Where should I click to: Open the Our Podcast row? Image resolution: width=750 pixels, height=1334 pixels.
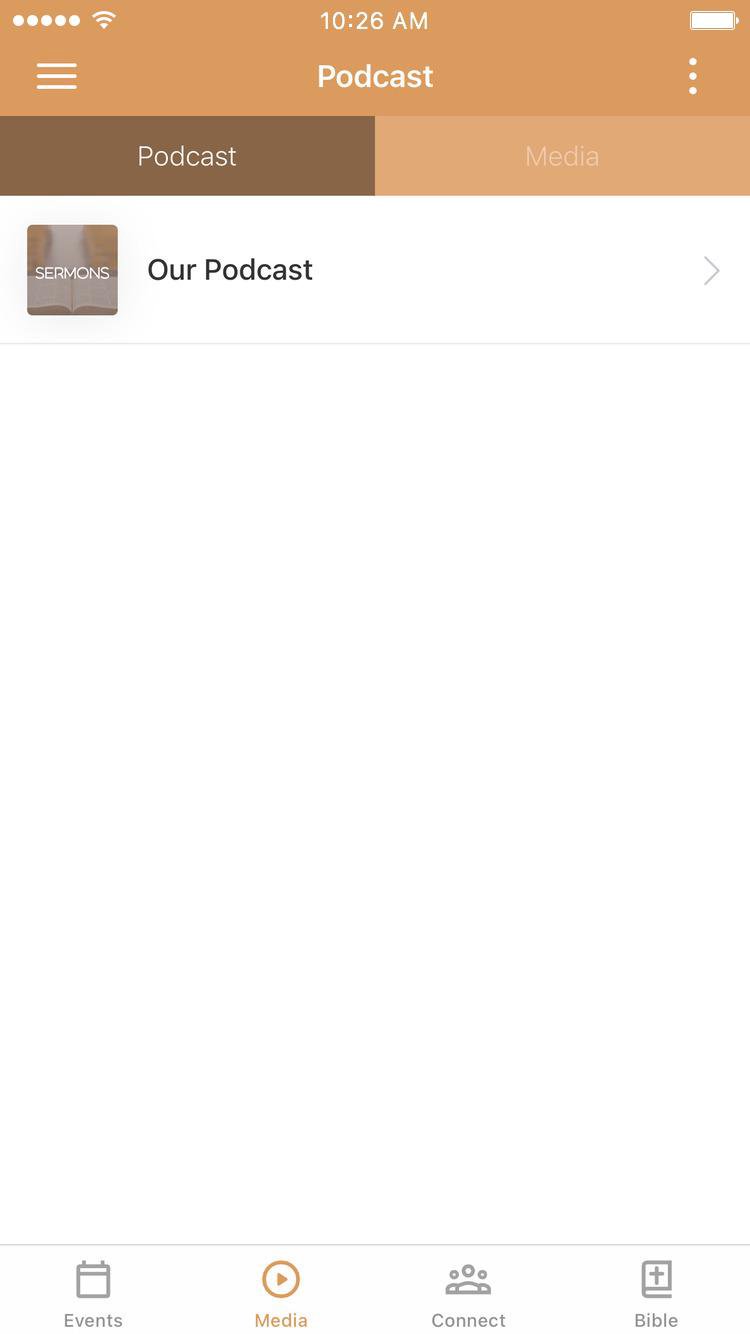(375, 270)
